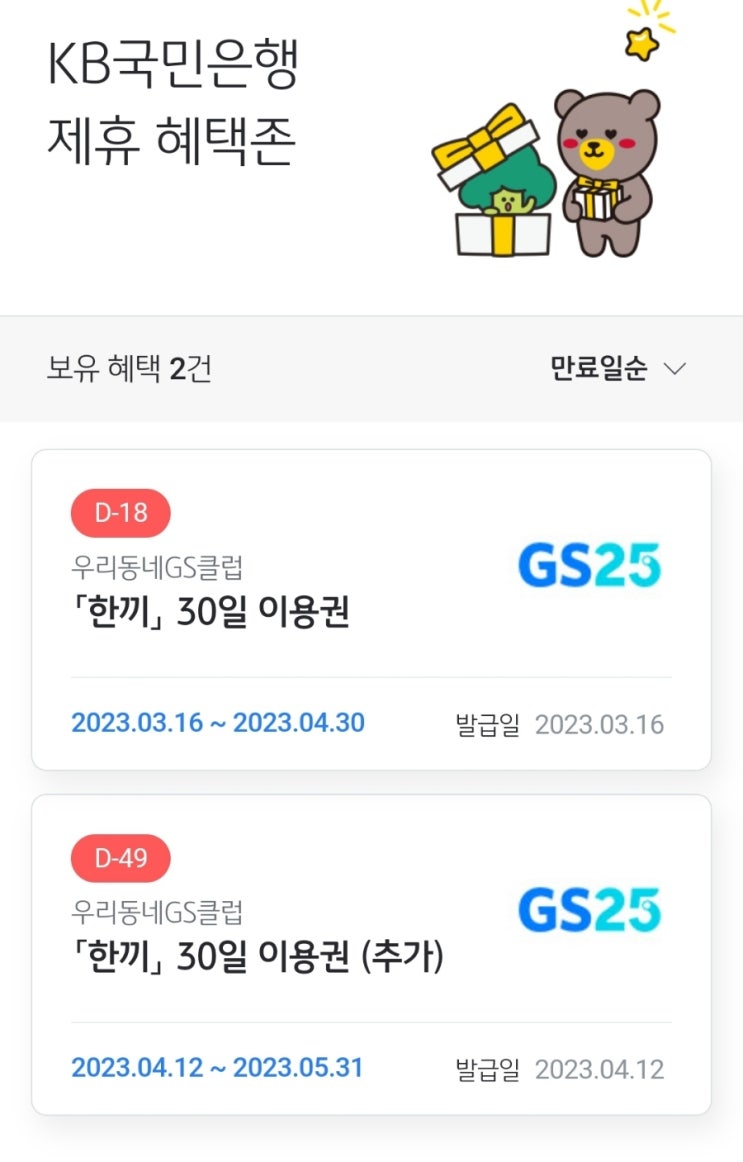Viewport: 743px width, 1162px height.
Task: Tap the D-49 badge on the second coupon
Action: (120, 858)
